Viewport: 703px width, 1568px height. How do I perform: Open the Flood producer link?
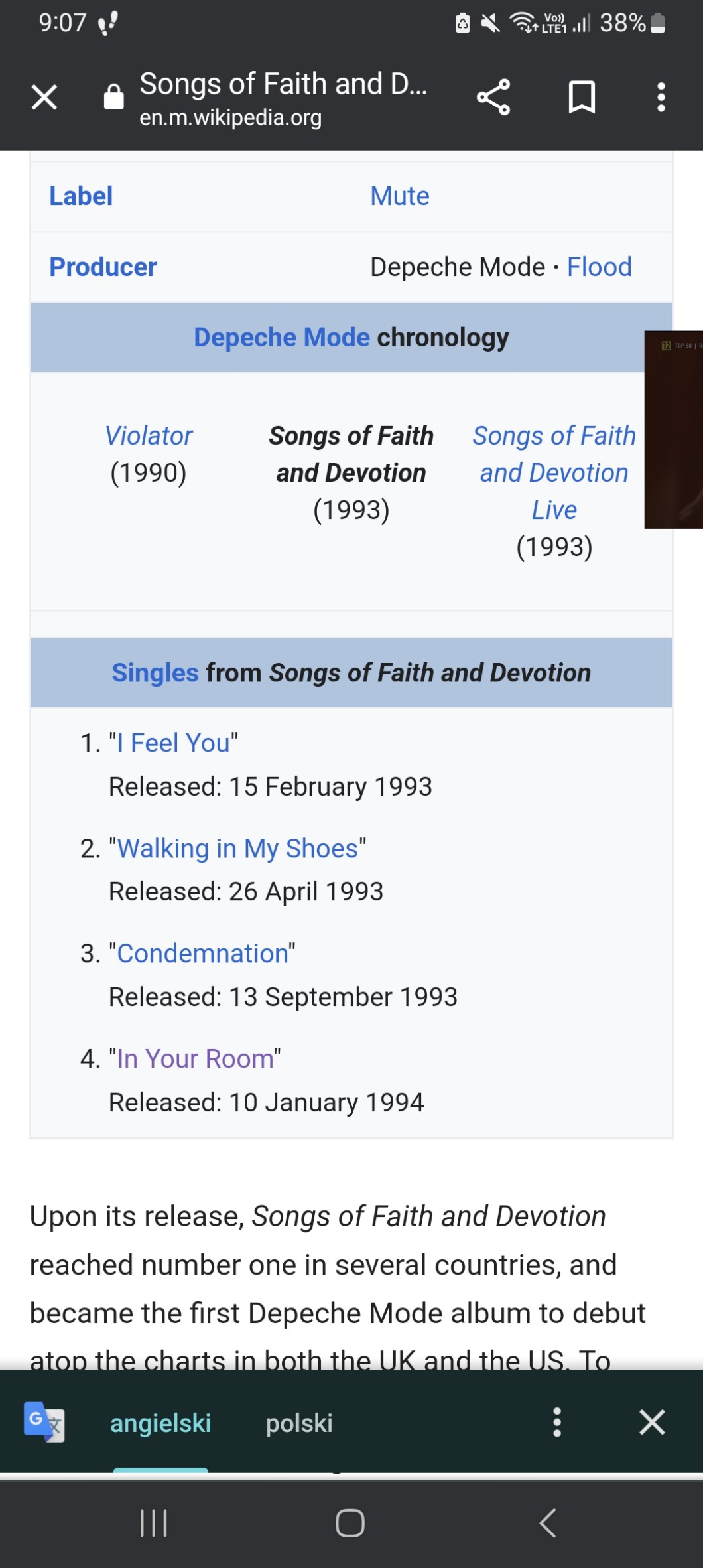599,267
